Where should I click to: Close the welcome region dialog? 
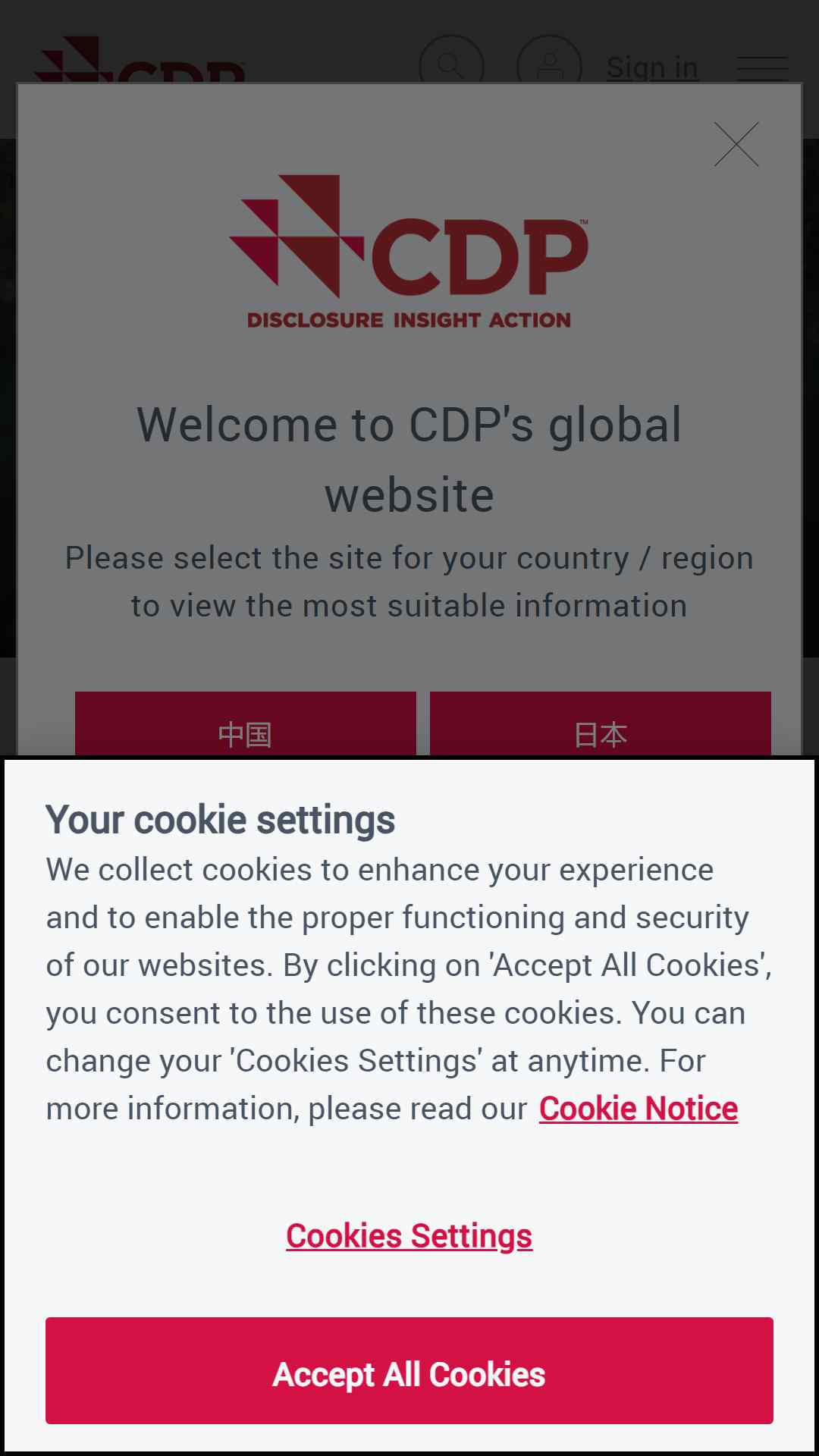[x=736, y=144]
